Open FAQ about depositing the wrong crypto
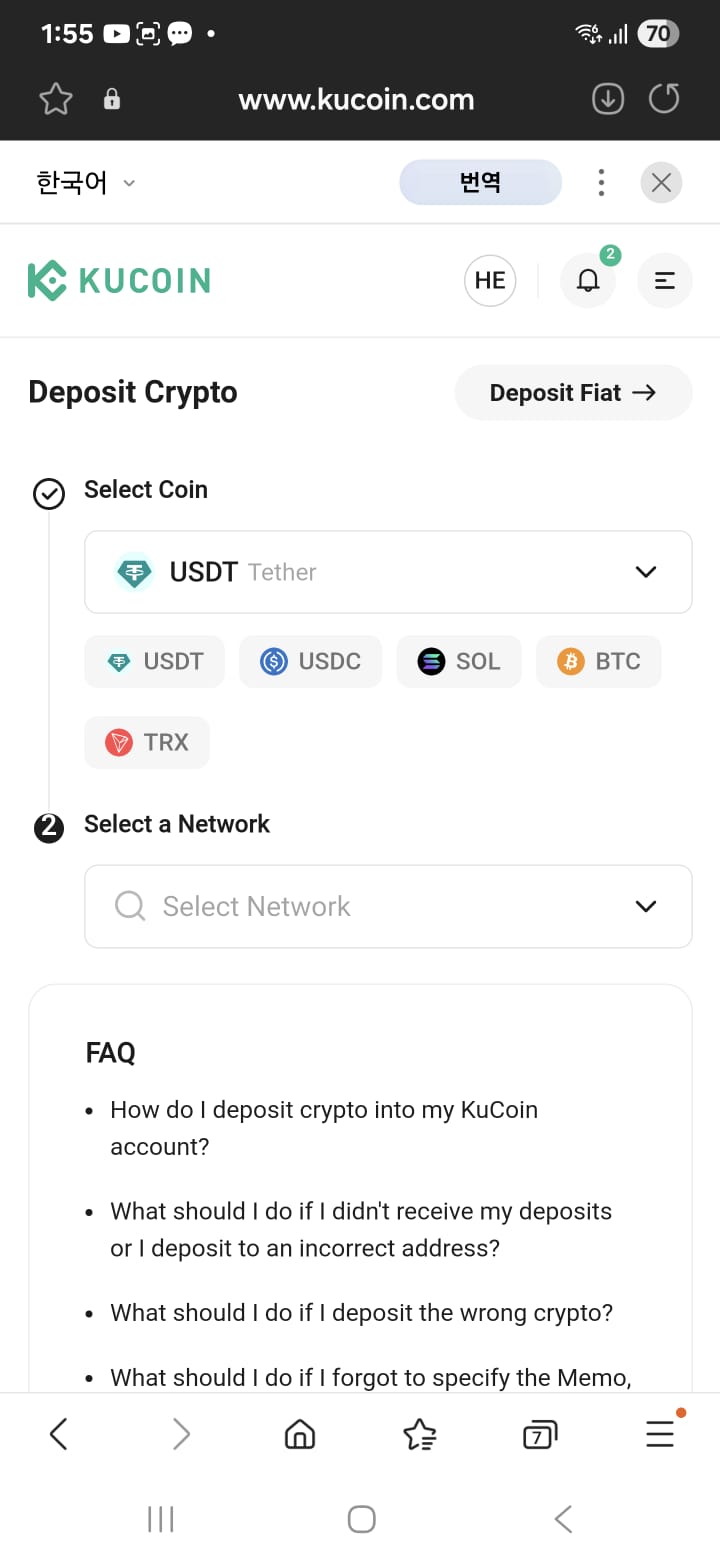This screenshot has height=1560, width=720. click(361, 1313)
